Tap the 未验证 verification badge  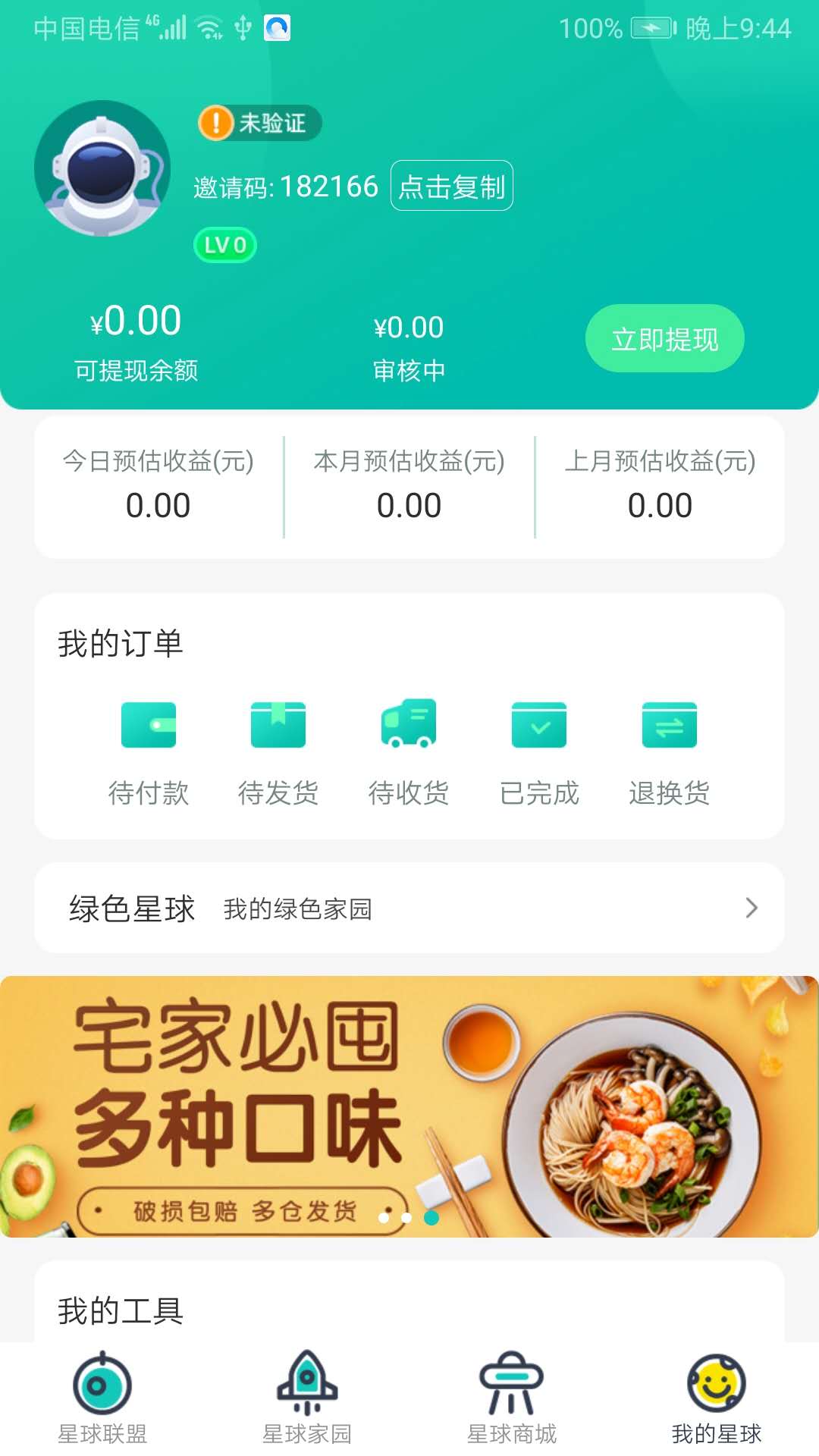pos(259,124)
